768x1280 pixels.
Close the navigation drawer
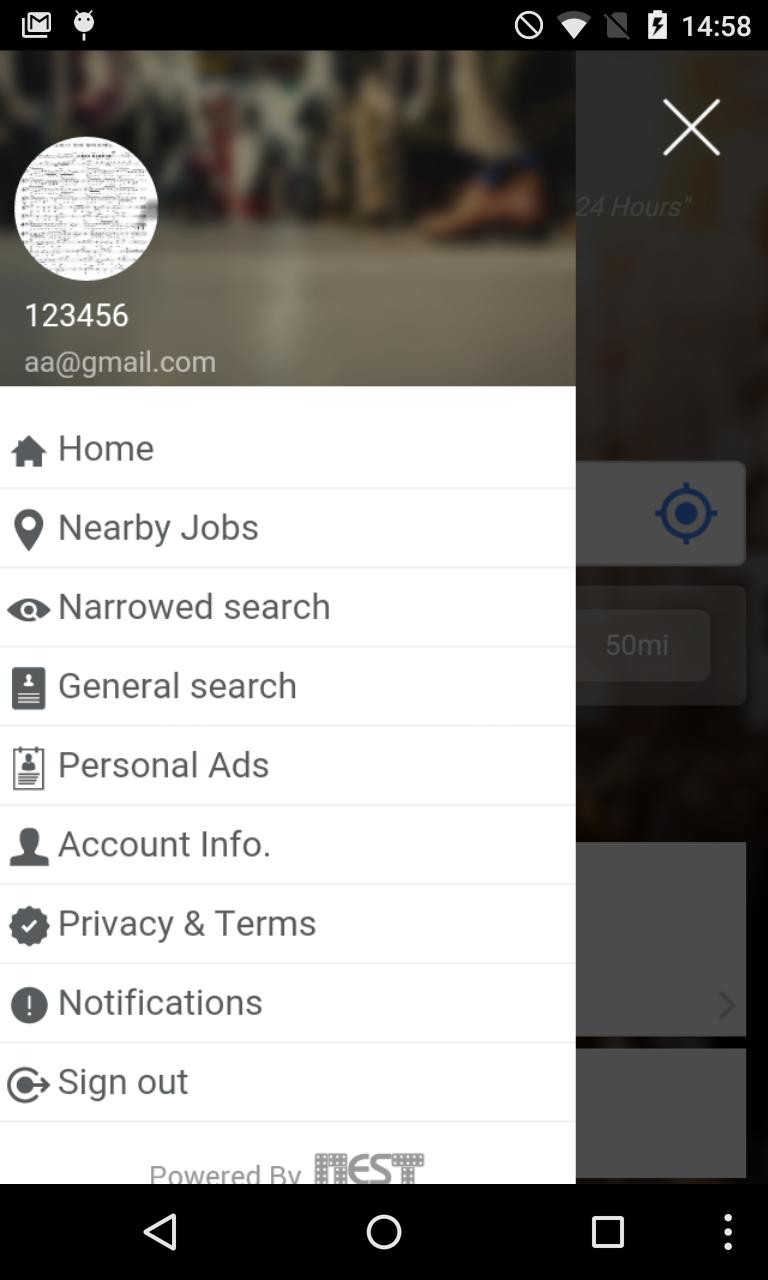pos(691,127)
